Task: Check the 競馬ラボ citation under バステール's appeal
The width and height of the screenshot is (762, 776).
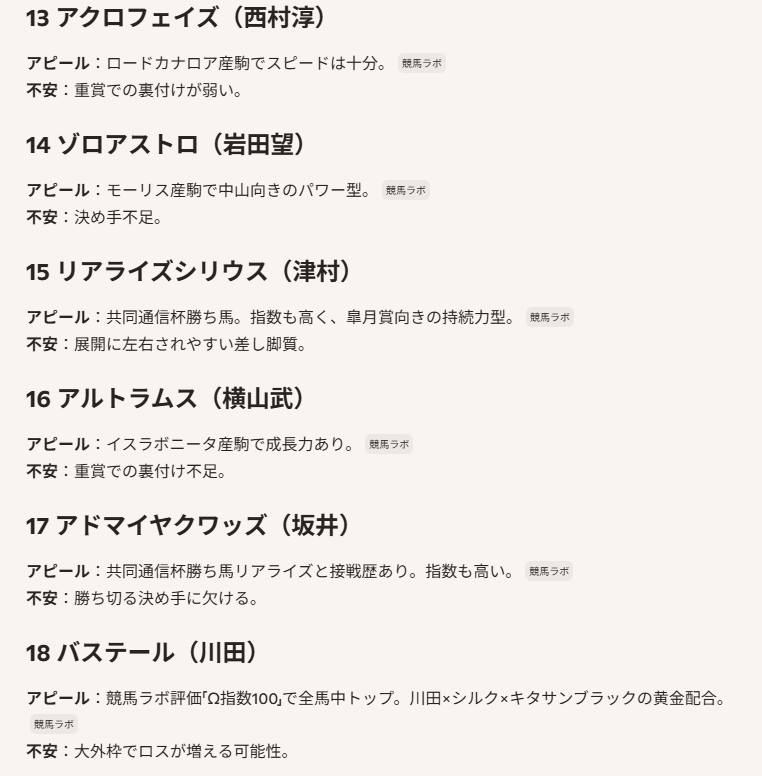Action: point(55,724)
